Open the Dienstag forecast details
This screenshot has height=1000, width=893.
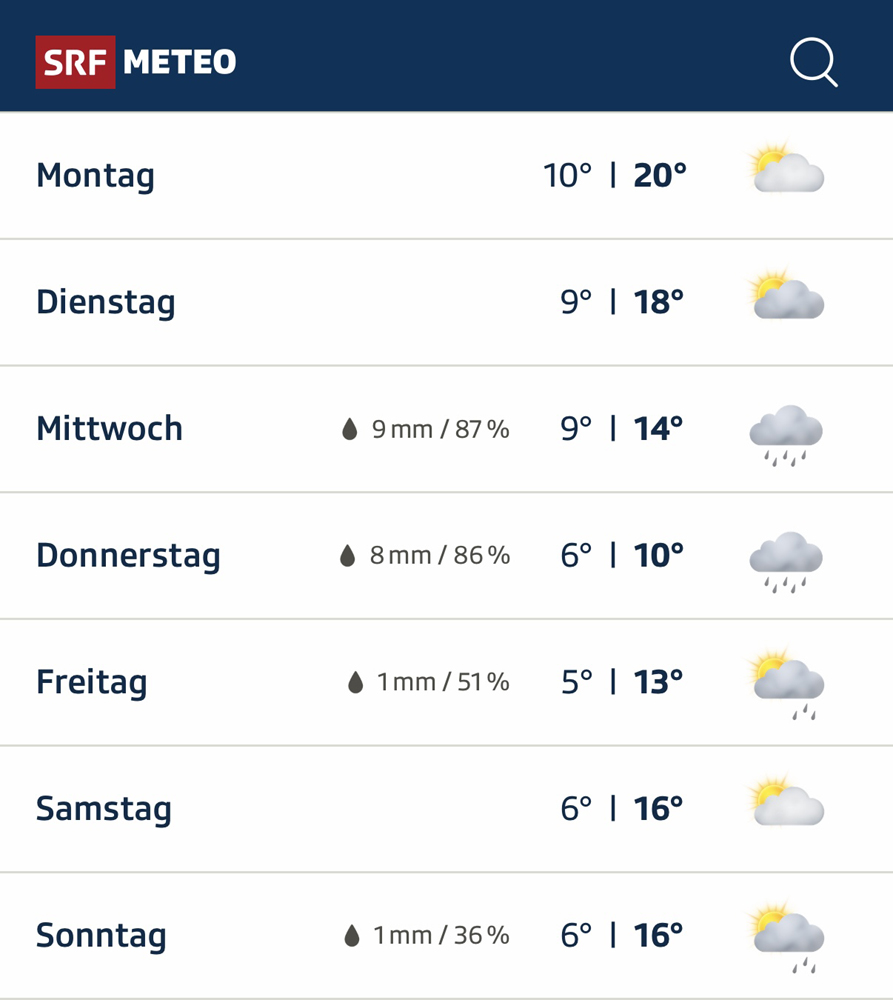[446, 302]
